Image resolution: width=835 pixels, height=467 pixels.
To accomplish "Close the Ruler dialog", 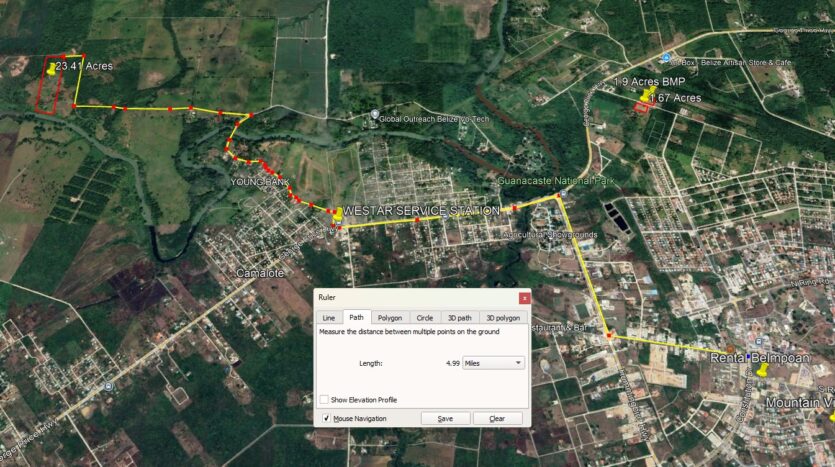I will [x=524, y=298].
